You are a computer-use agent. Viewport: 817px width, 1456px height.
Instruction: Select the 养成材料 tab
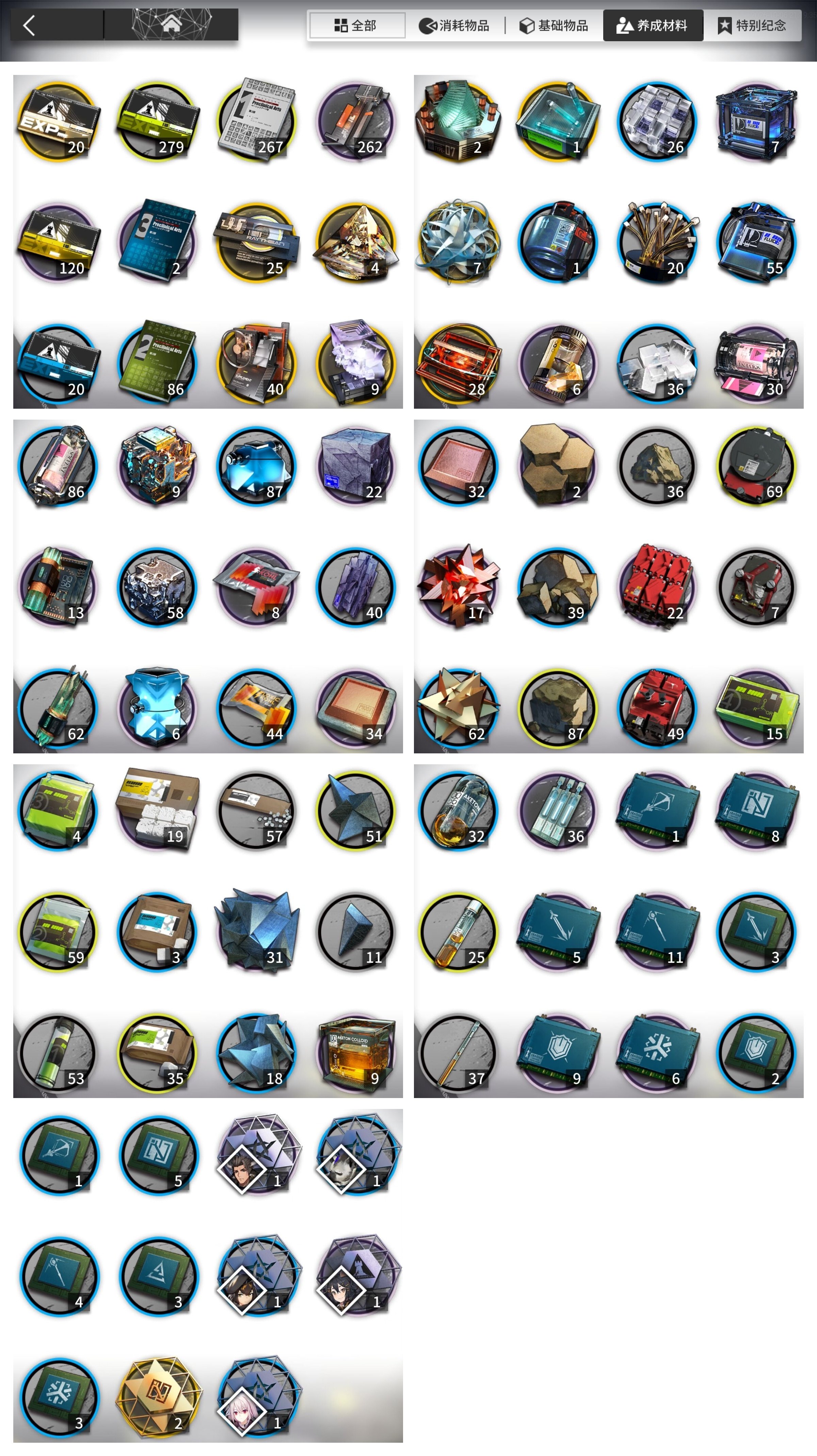click(x=653, y=26)
